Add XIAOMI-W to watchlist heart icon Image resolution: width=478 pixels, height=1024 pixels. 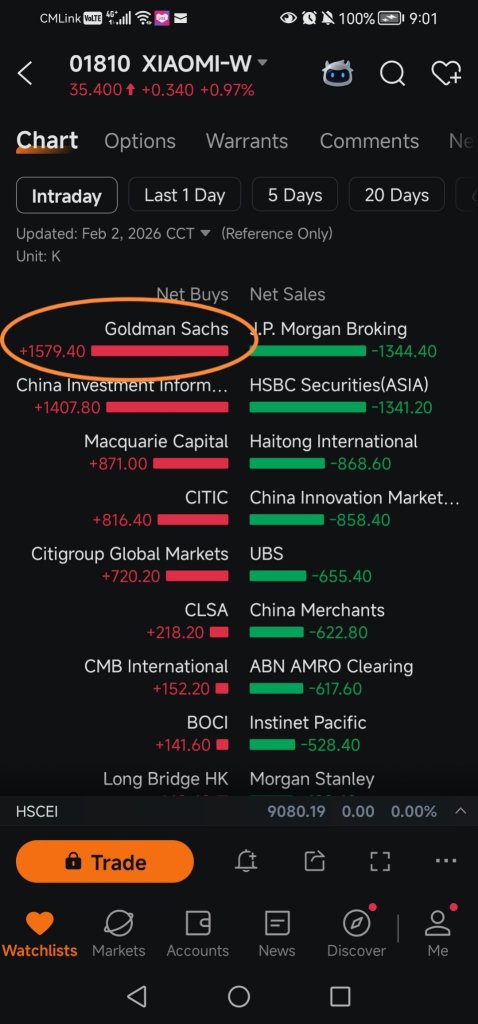pyautogui.click(x=446, y=74)
